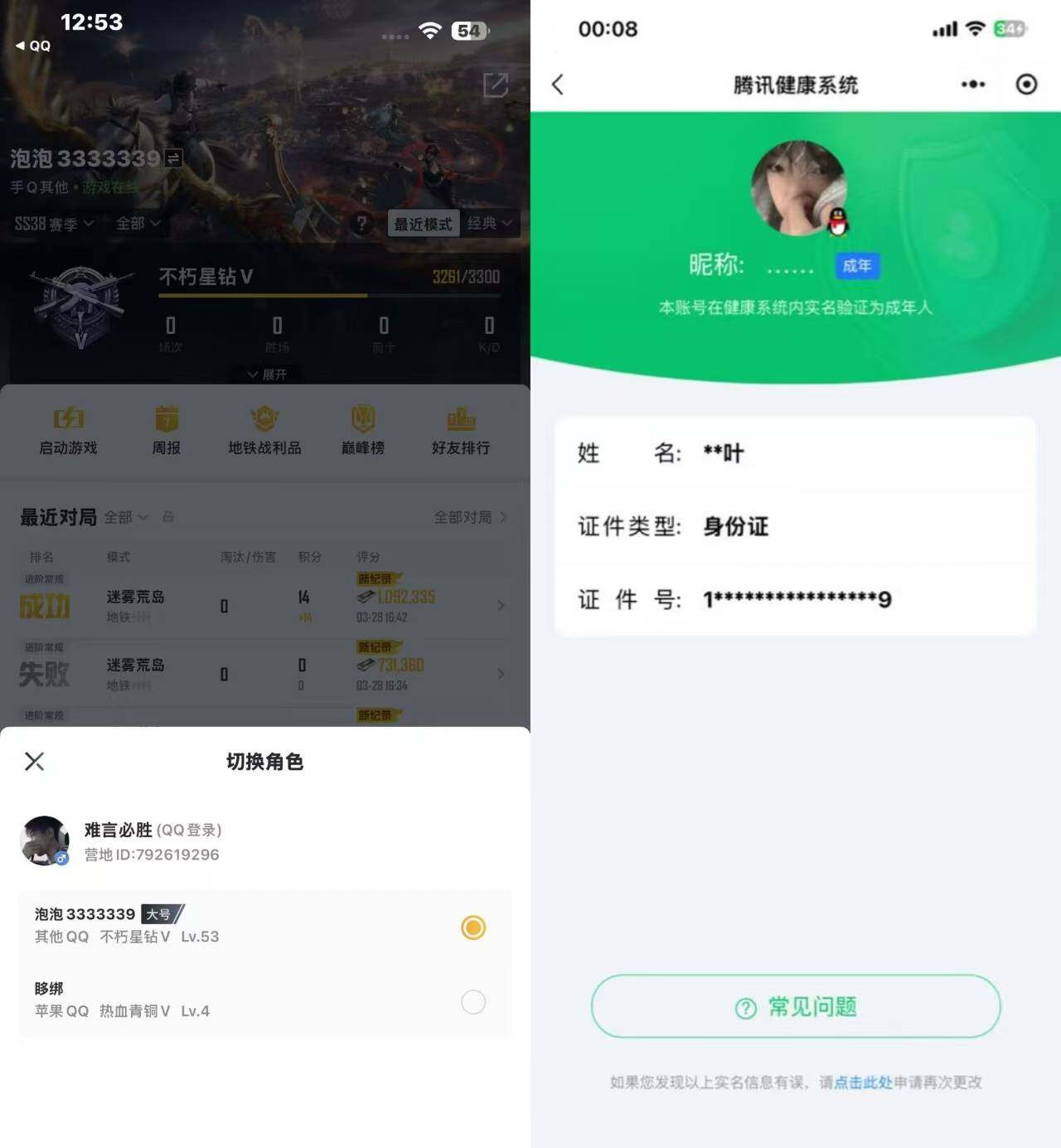Tap the question mark help icon
The height and width of the screenshot is (1148, 1061).
(x=362, y=223)
